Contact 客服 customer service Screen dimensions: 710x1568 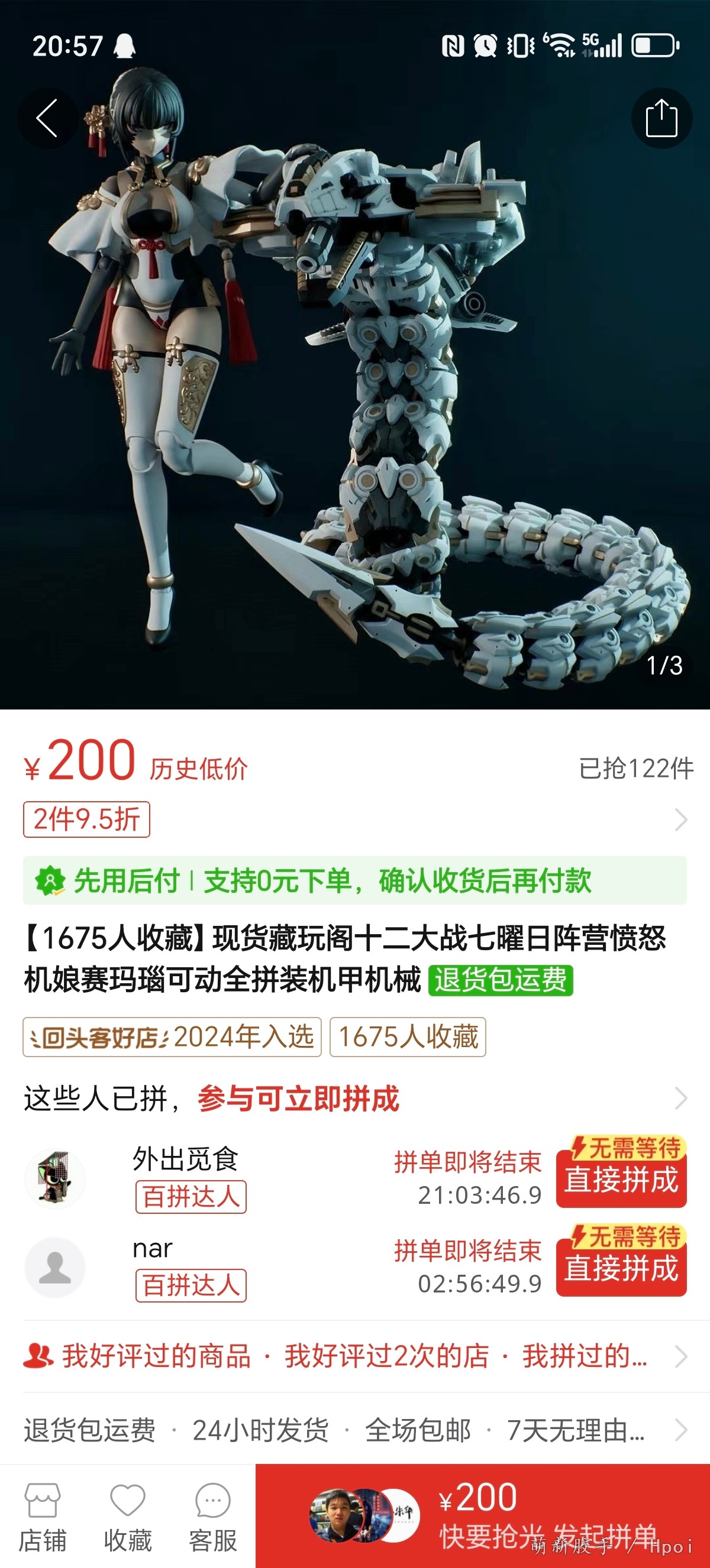pyautogui.click(x=212, y=1518)
